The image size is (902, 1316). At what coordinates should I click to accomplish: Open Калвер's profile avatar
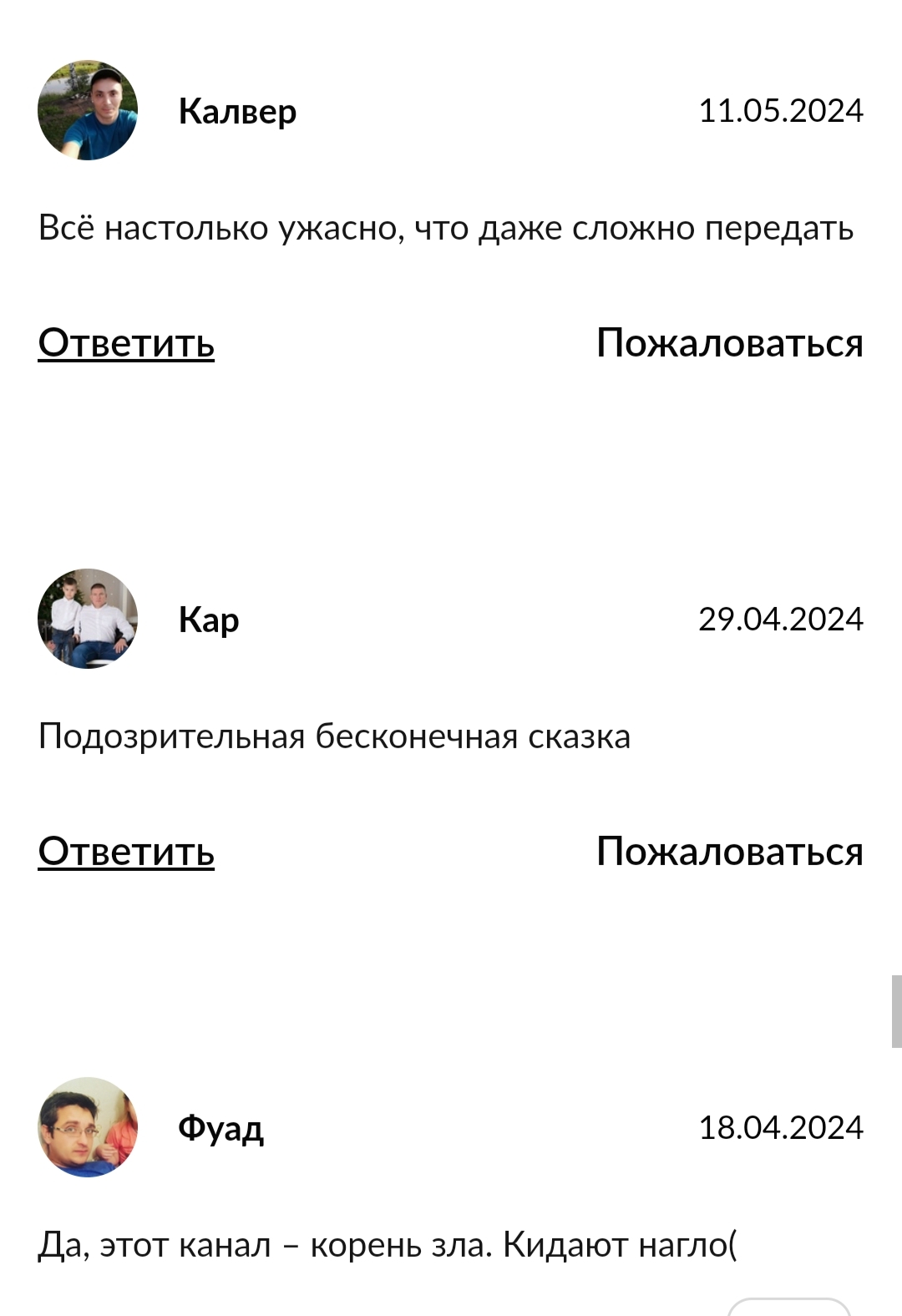coord(88,110)
